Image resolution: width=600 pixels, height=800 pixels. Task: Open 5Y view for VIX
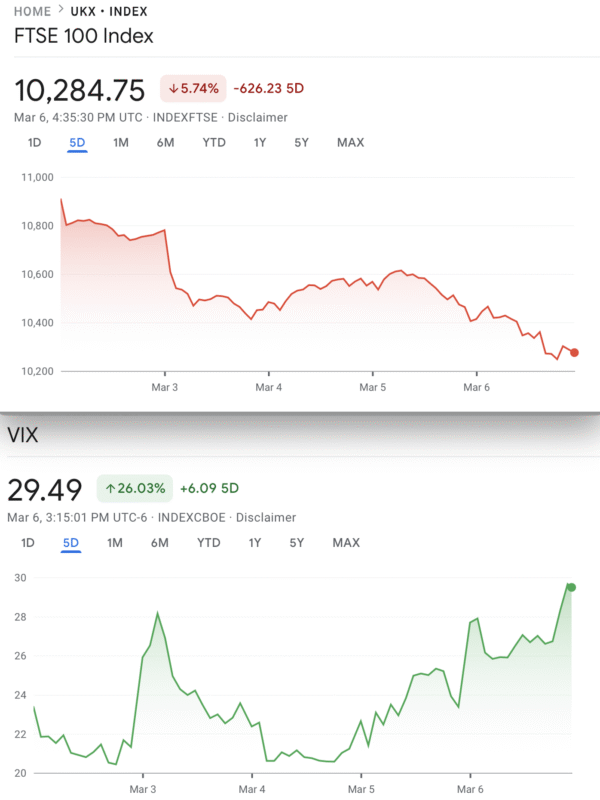point(296,543)
